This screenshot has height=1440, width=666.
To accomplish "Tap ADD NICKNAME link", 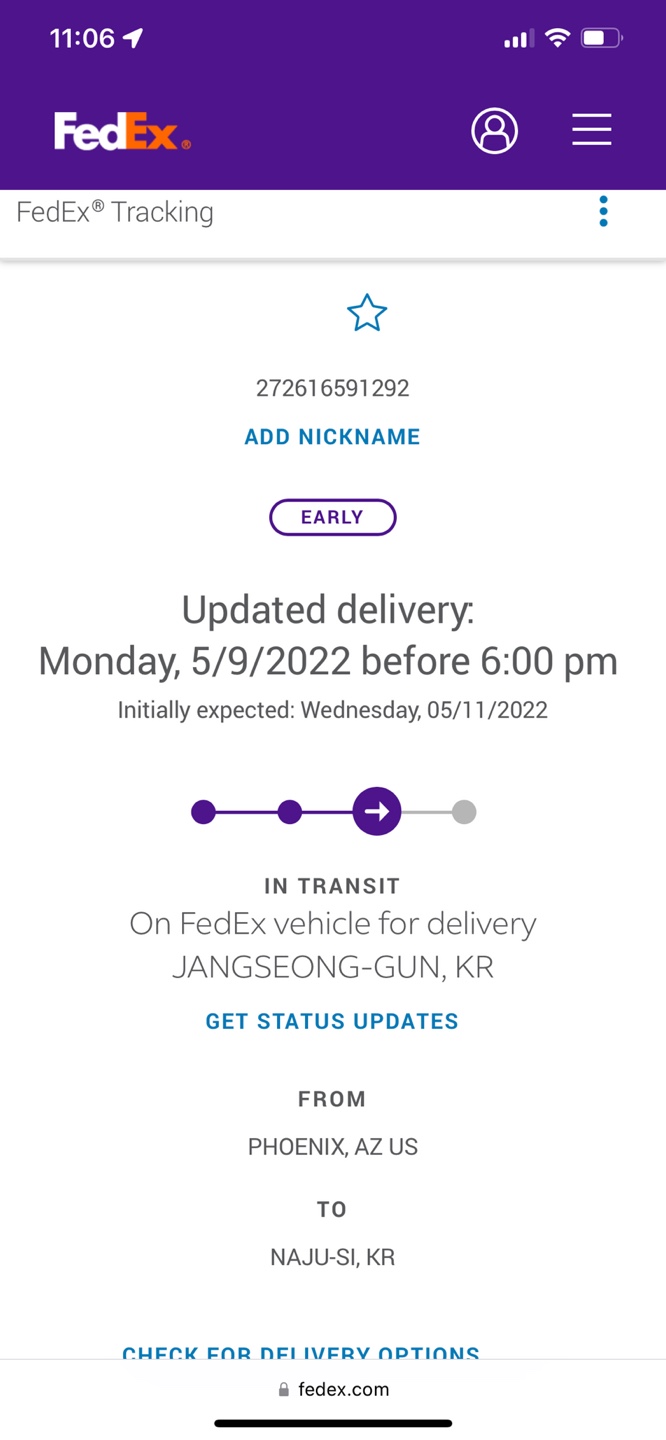I will [333, 437].
